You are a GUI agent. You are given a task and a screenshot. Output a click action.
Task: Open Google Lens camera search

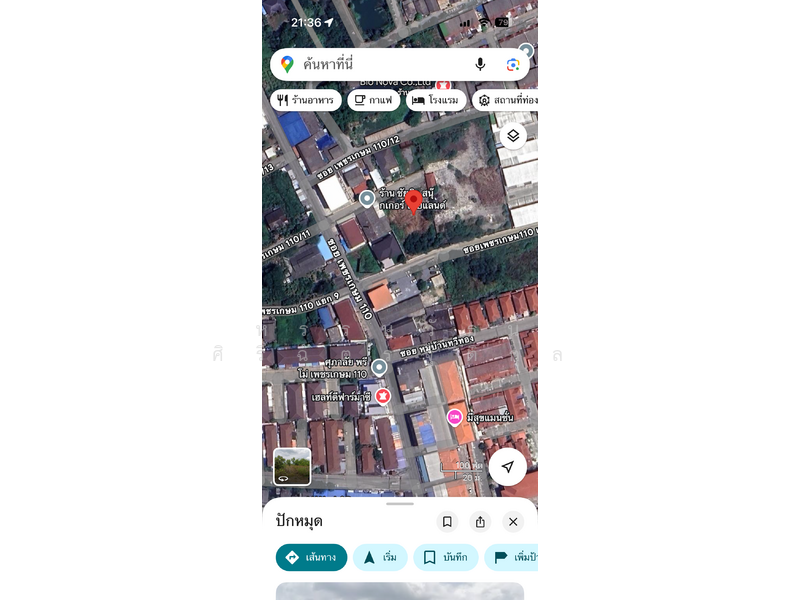point(513,64)
